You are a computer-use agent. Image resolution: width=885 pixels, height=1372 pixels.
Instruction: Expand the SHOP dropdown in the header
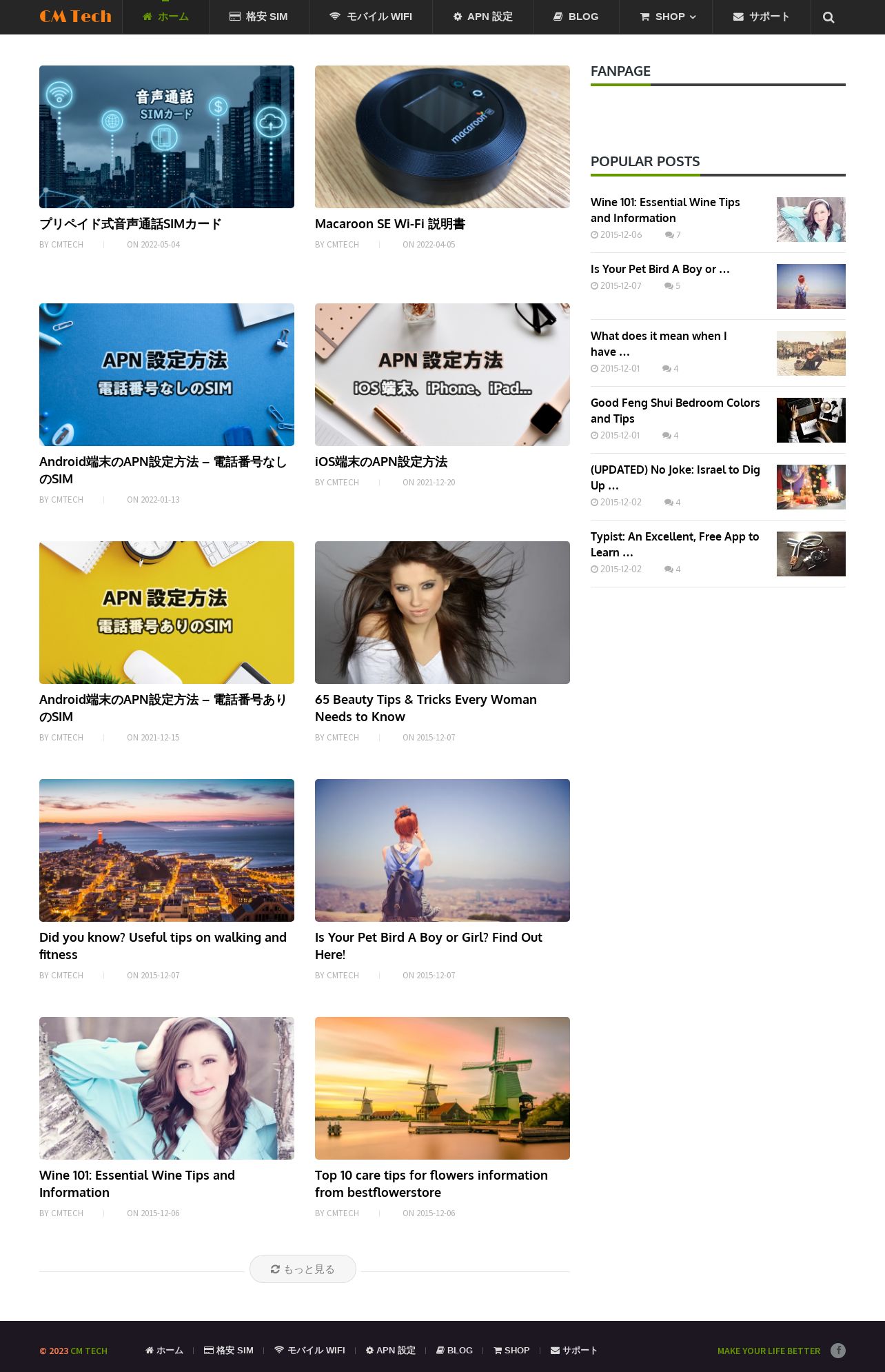[667, 17]
